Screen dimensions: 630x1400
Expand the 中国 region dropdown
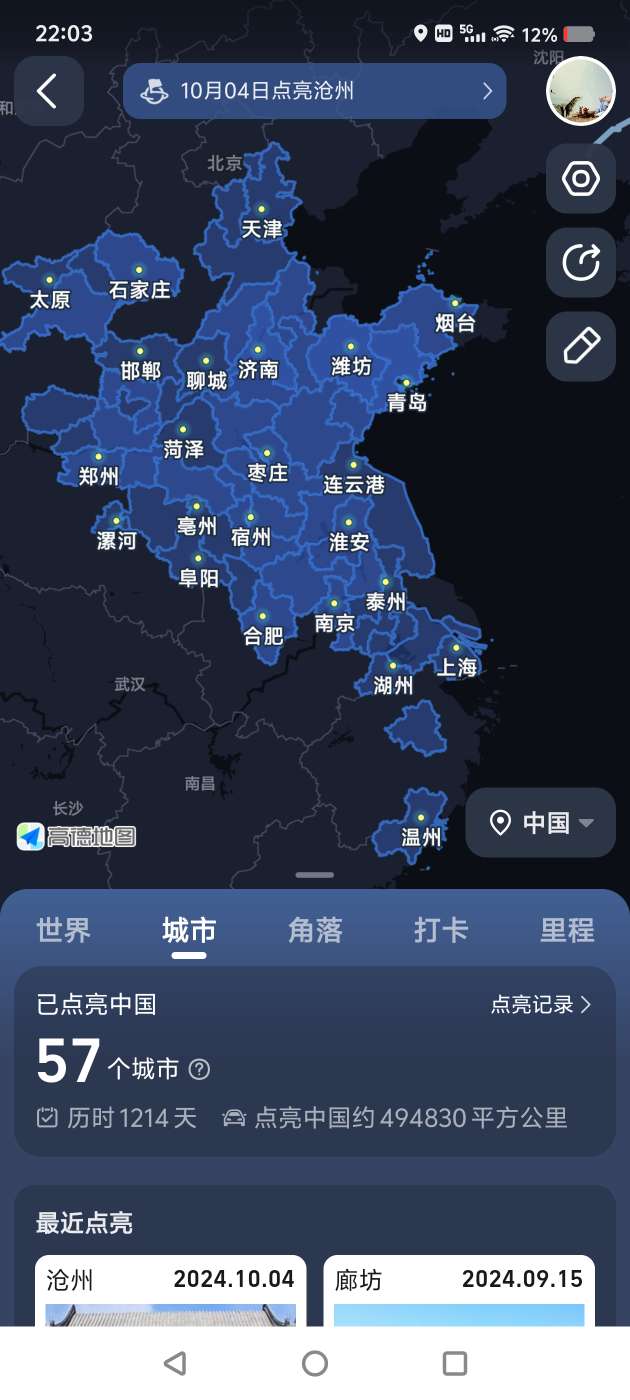[541, 823]
